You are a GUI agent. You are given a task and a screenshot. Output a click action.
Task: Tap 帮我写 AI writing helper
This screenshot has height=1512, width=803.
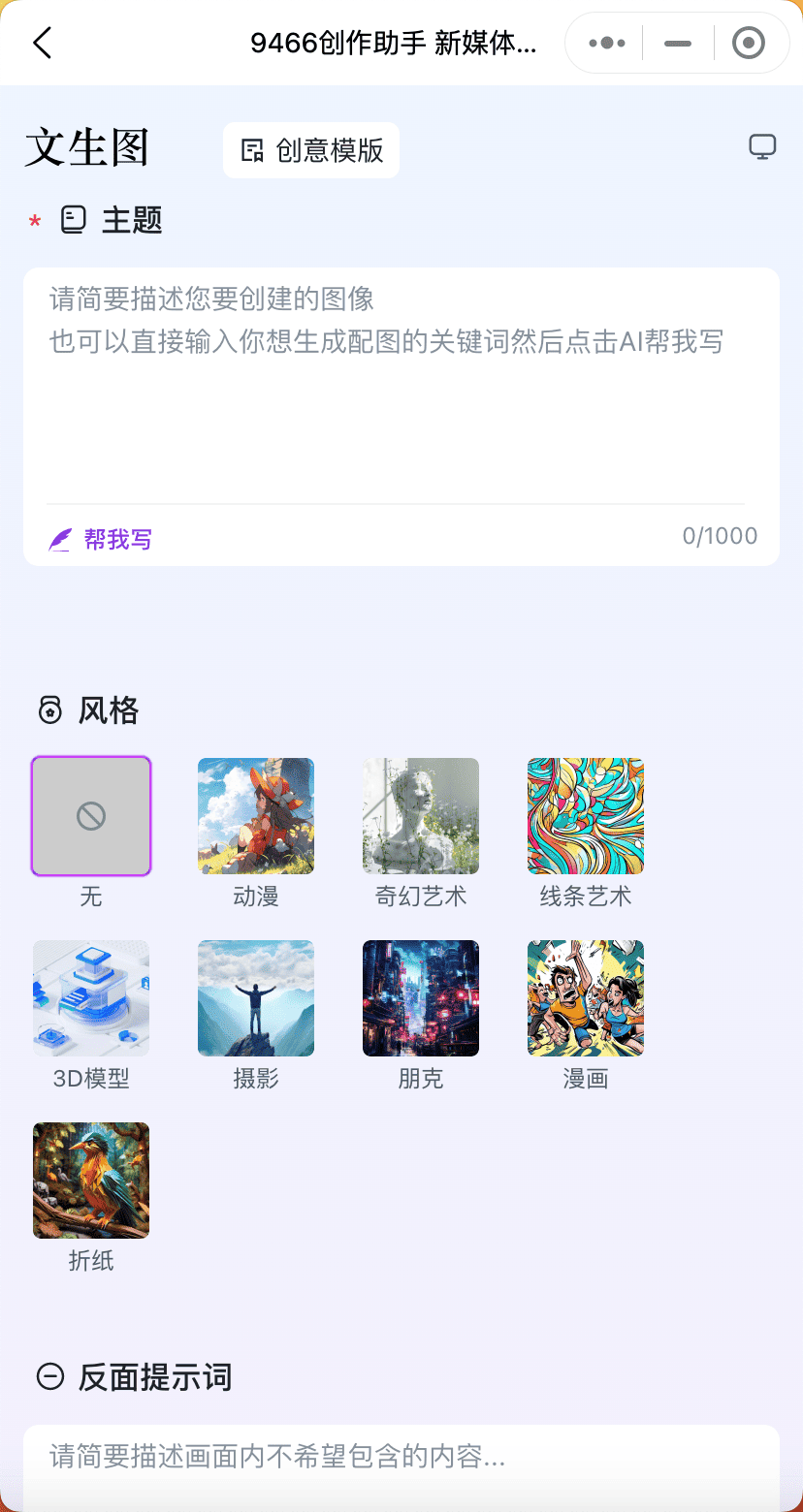tap(101, 539)
